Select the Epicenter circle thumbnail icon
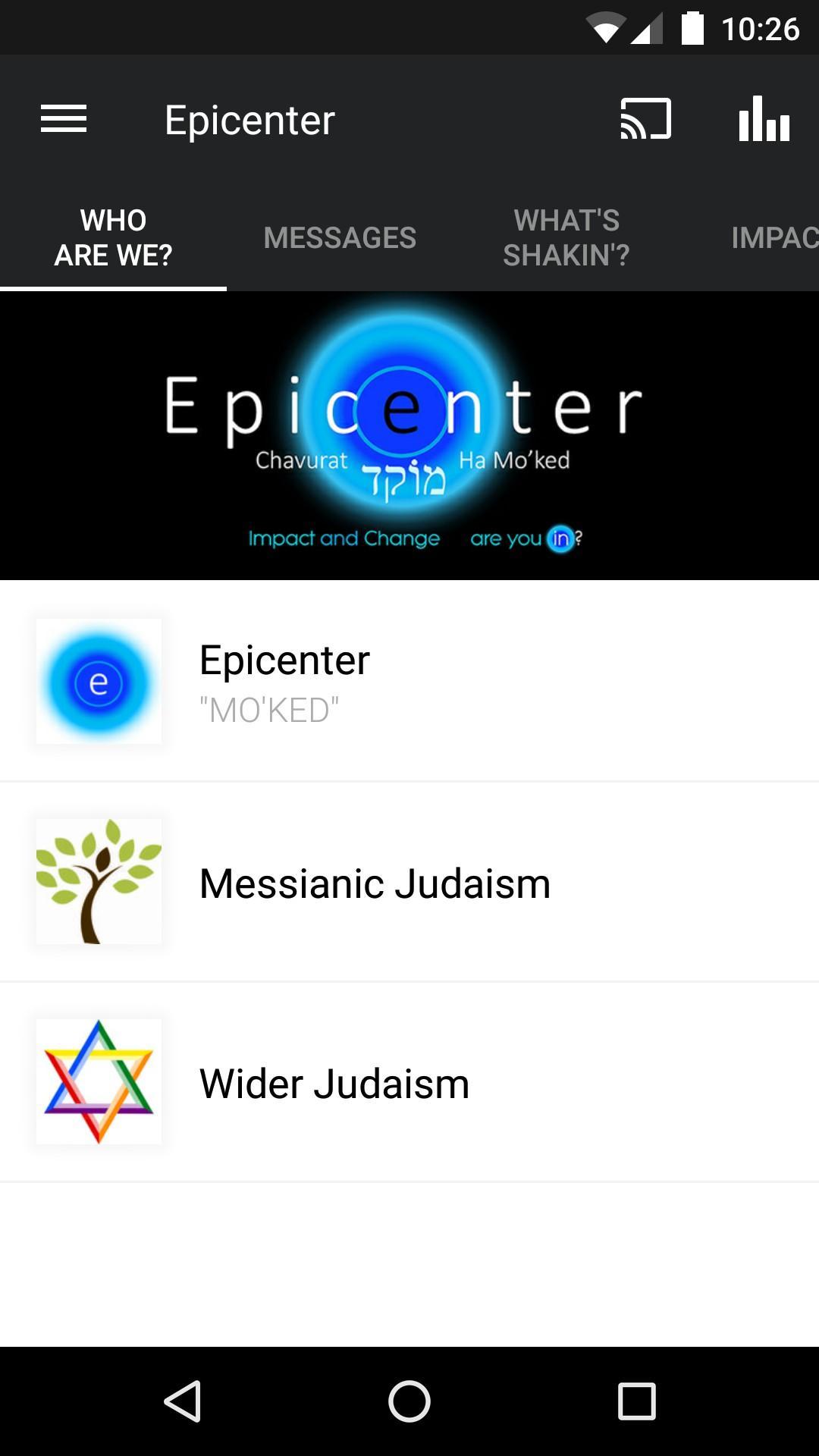Image resolution: width=819 pixels, height=1456 pixels. [99, 681]
